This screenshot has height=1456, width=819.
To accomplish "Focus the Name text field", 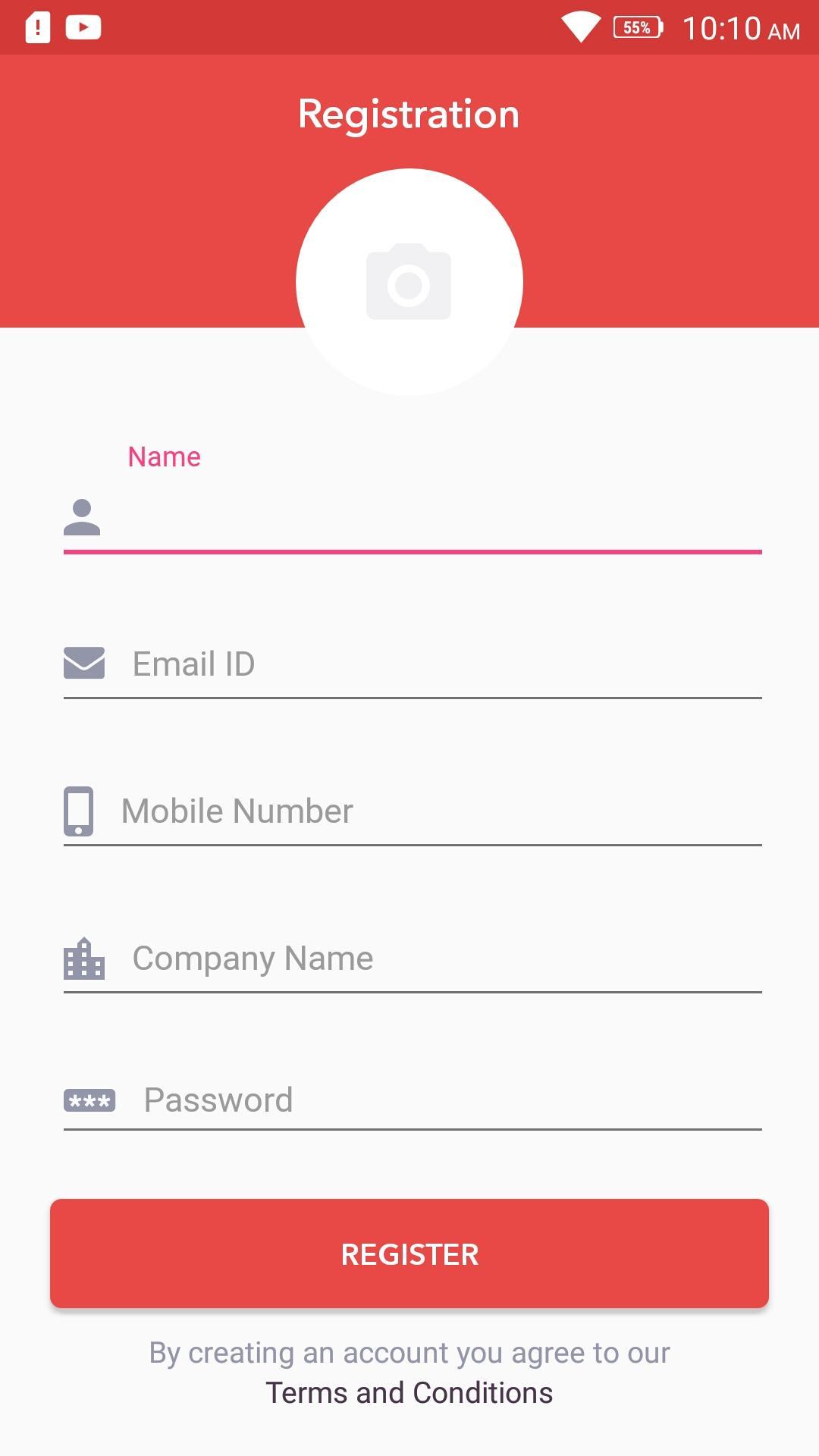I will coord(436,519).
